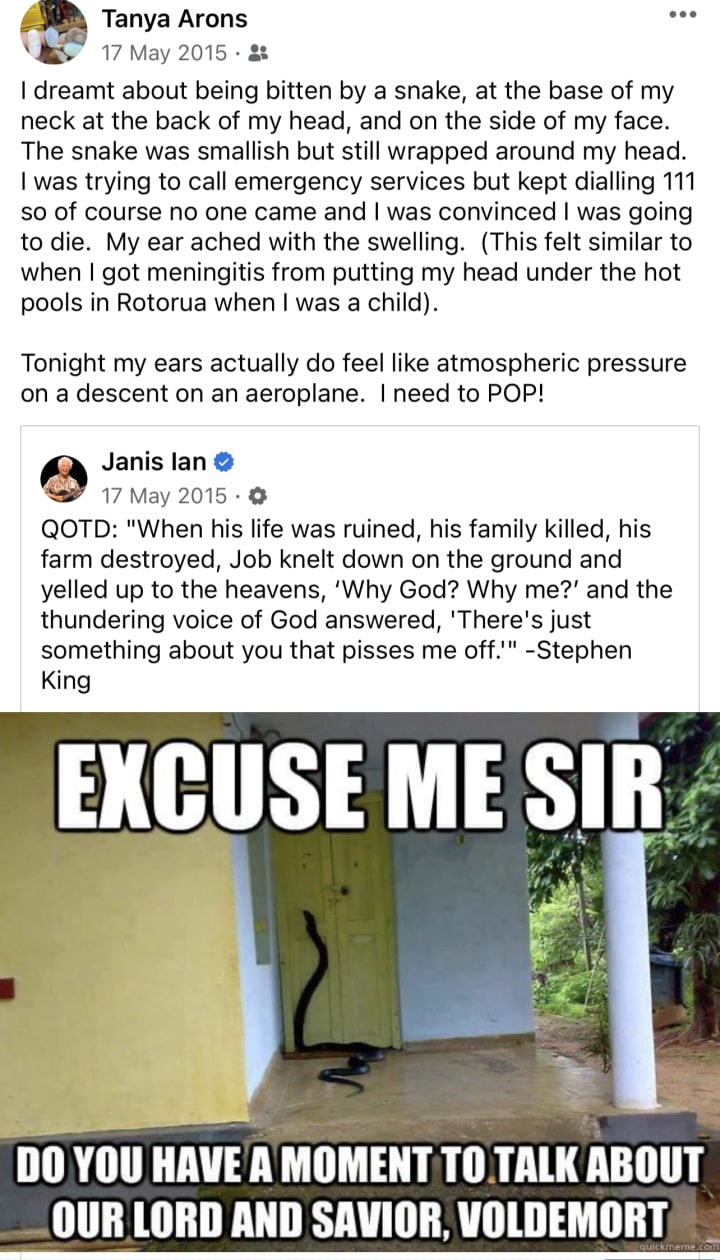Open Janis Ian's profile from the name
The height and width of the screenshot is (1260, 720).
click(x=154, y=461)
